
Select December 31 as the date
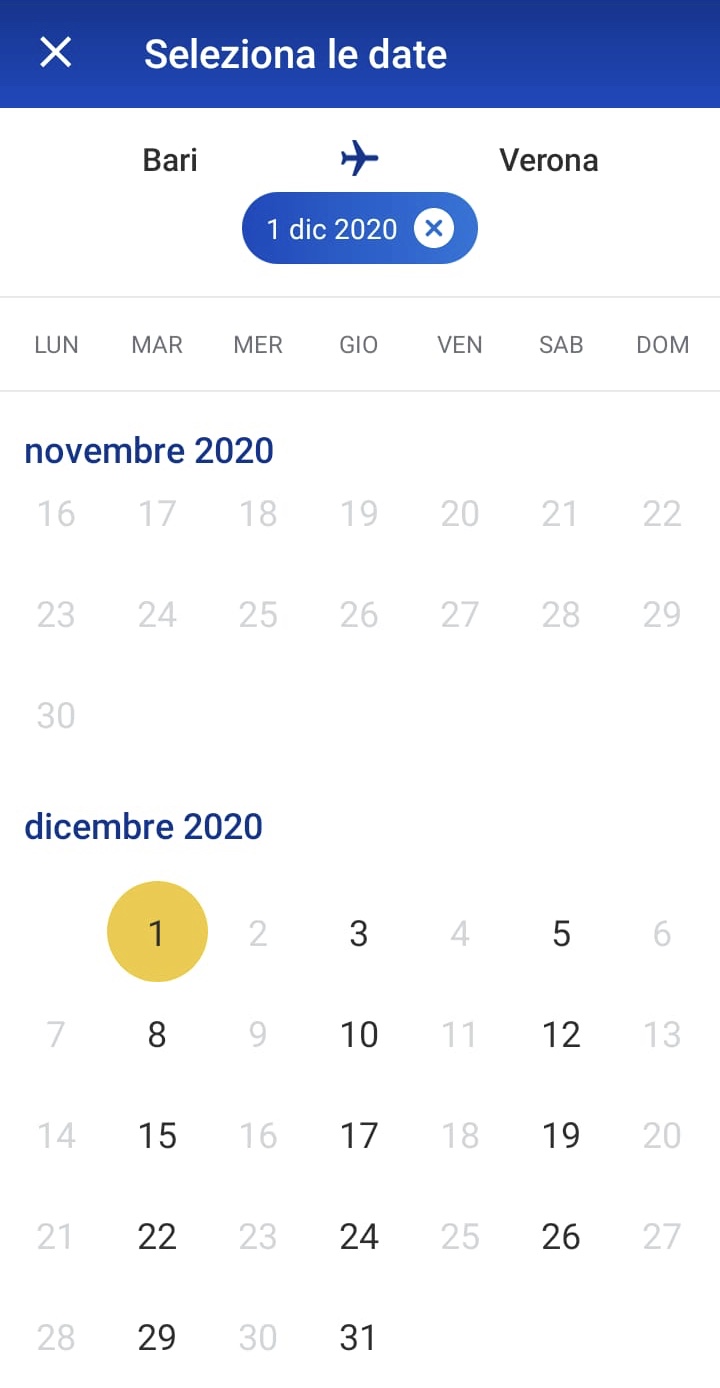click(359, 1338)
